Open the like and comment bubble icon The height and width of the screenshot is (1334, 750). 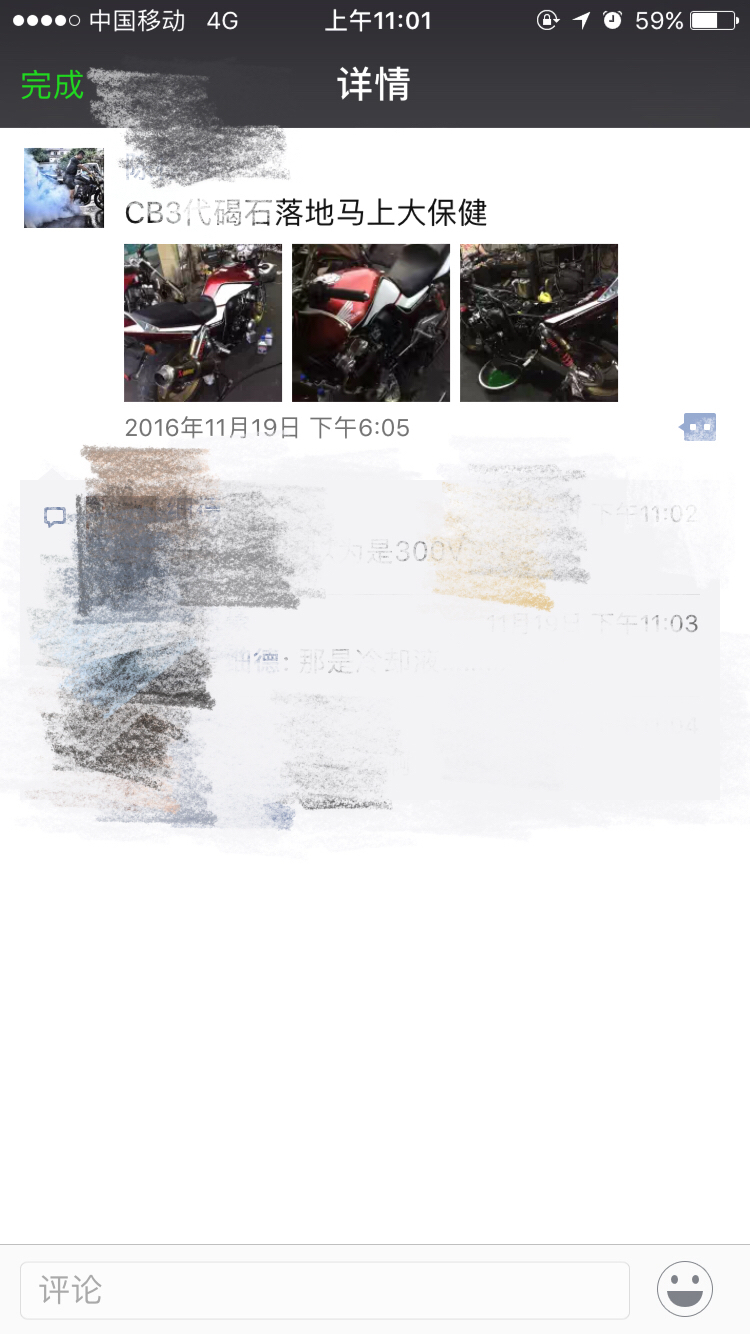point(698,427)
